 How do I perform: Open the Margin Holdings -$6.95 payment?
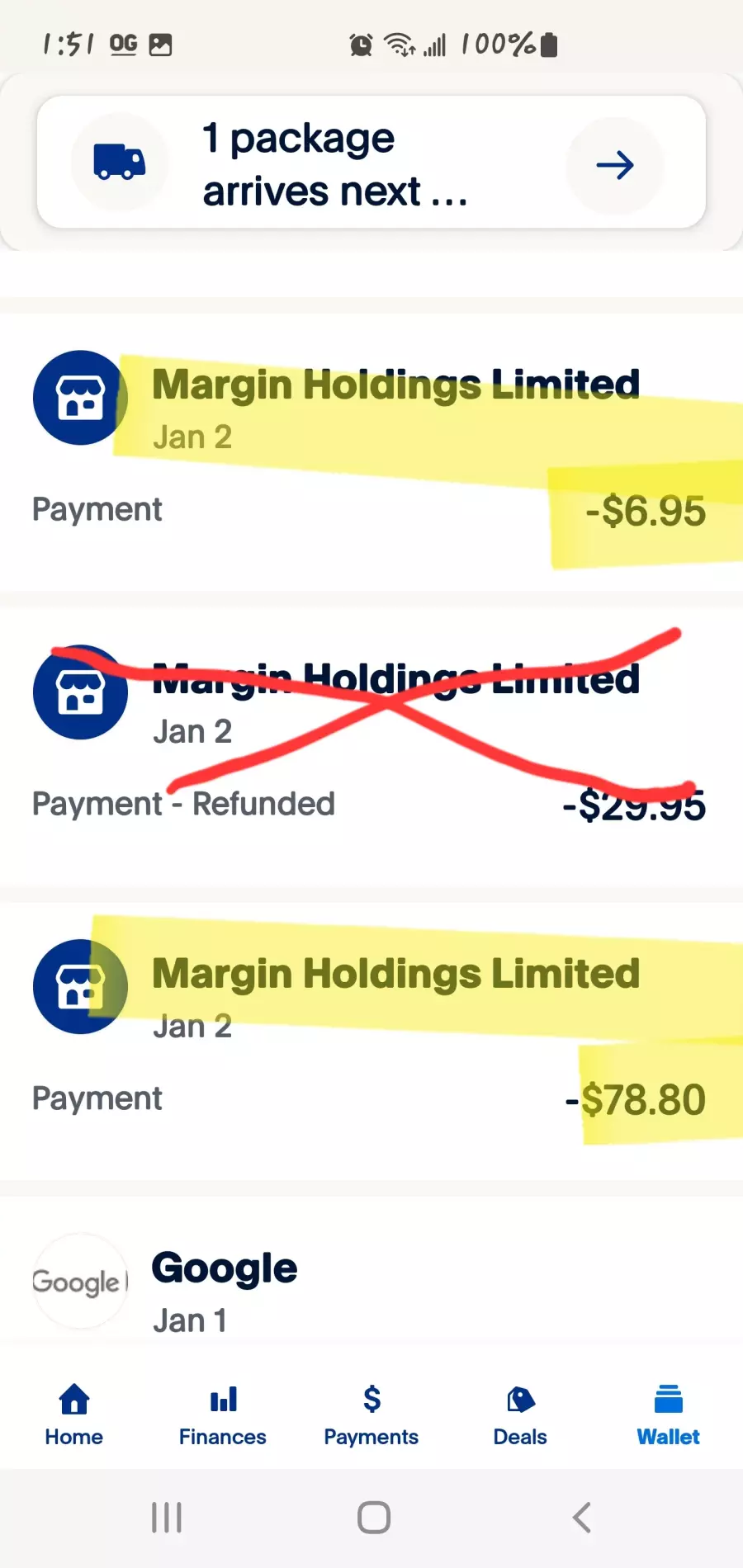[x=371, y=451]
